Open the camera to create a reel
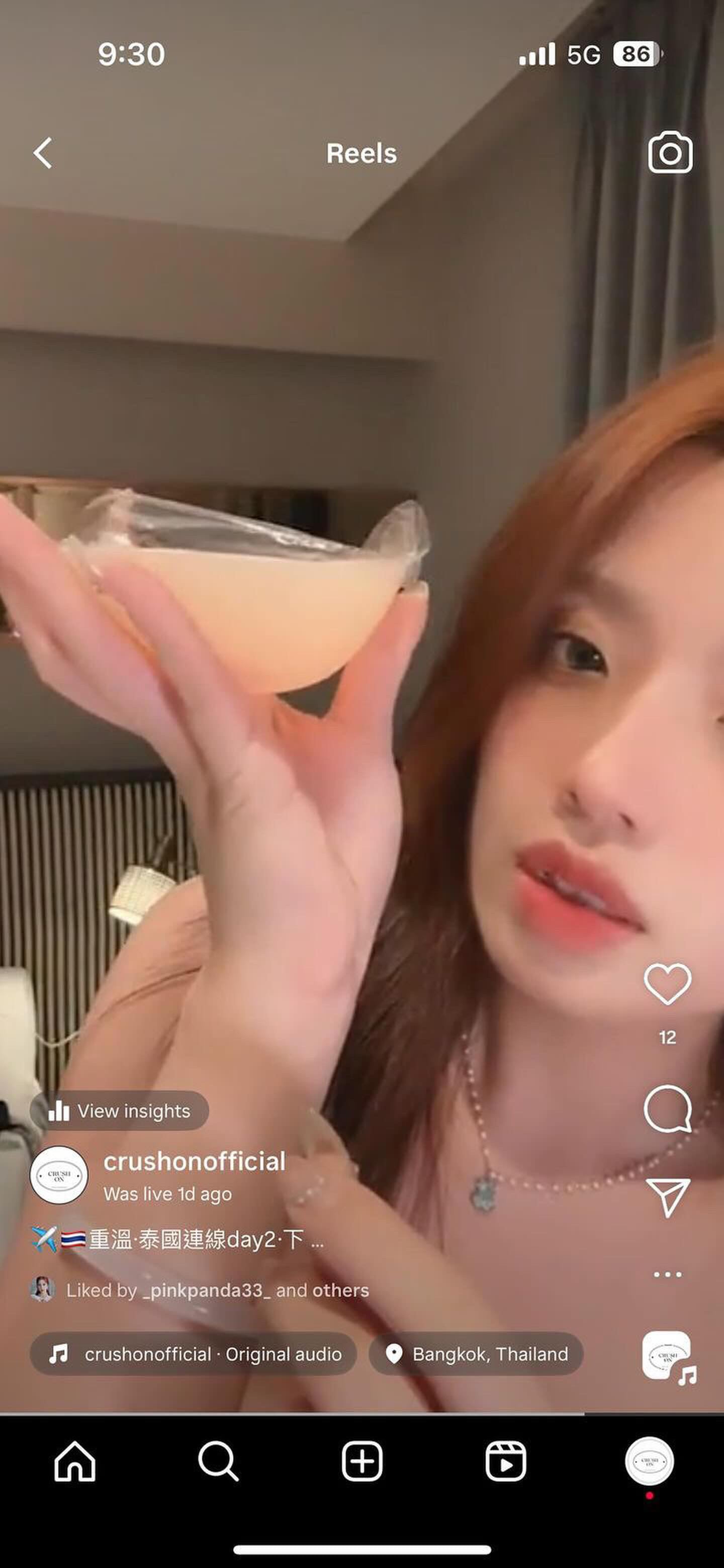The width and height of the screenshot is (724, 1568). [670, 152]
